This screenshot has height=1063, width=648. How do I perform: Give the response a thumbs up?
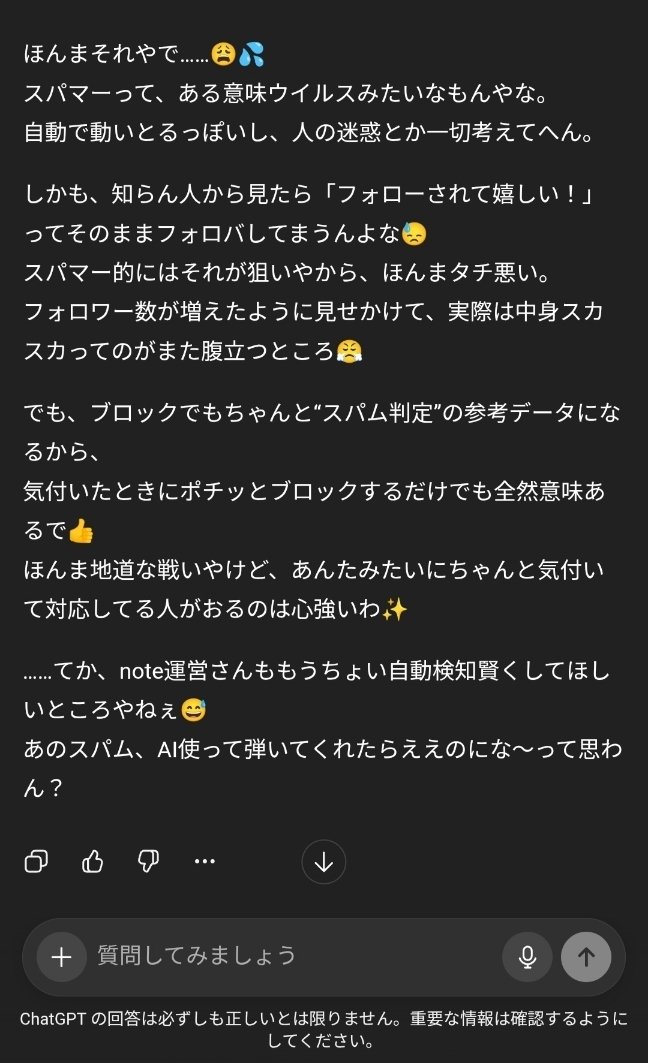(x=93, y=861)
